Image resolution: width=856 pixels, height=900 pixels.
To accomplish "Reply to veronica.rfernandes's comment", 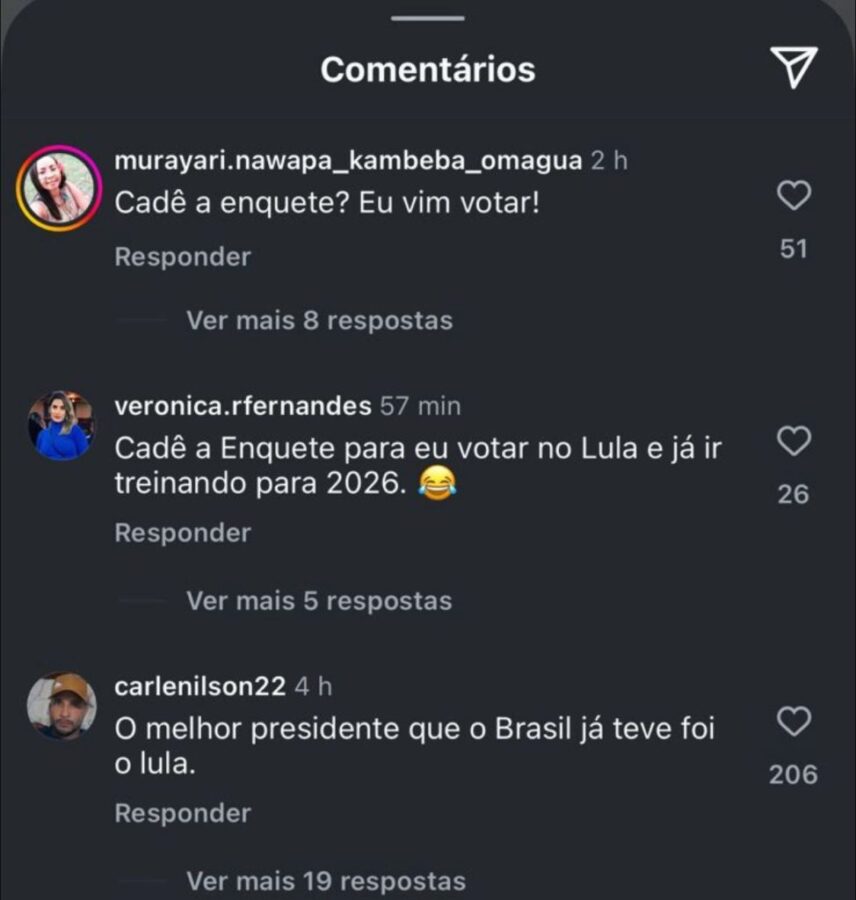I will pos(182,533).
